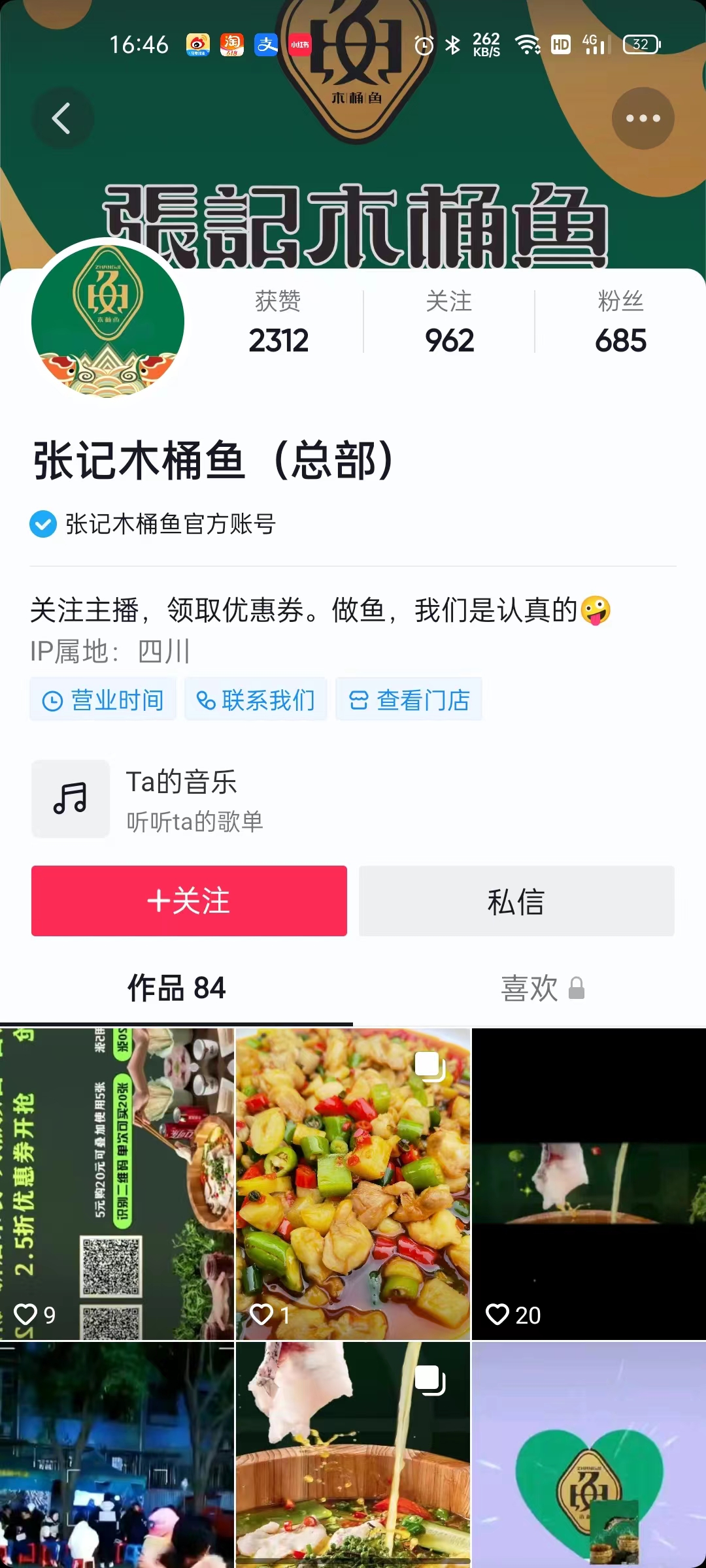Open the coupon video with 9 likes
The height and width of the screenshot is (1568, 706).
click(x=116, y=1184)
